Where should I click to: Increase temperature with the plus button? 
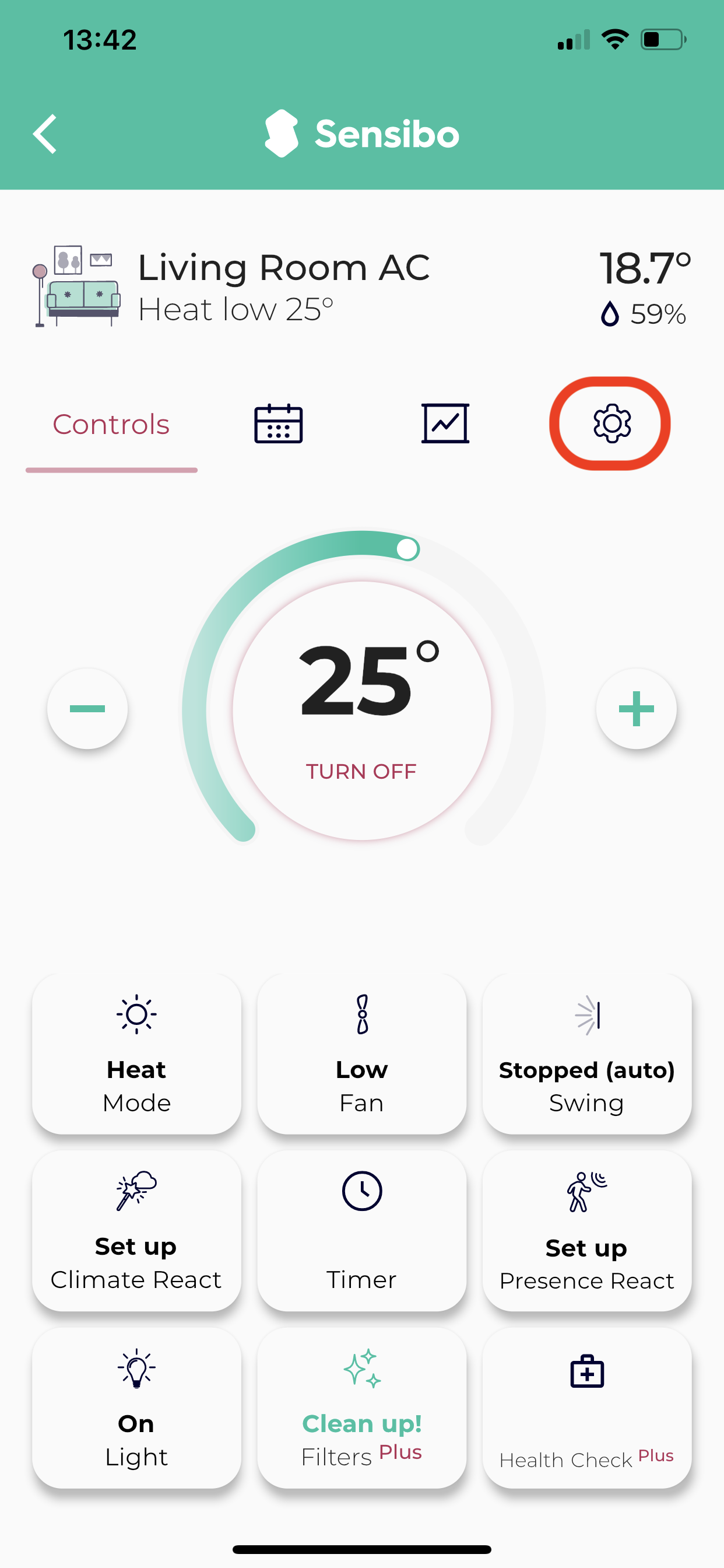click(637, 709)
